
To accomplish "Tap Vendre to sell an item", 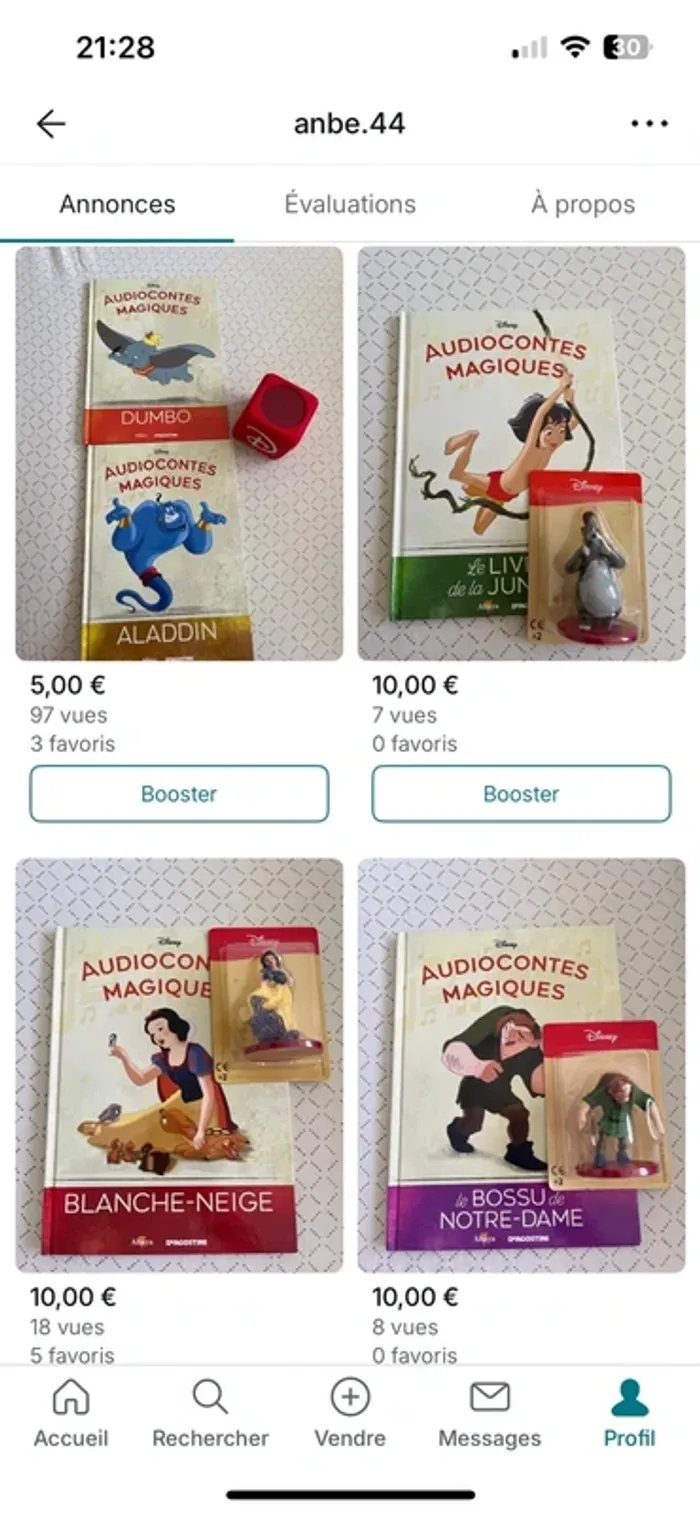I will [x=350, y=1414].
